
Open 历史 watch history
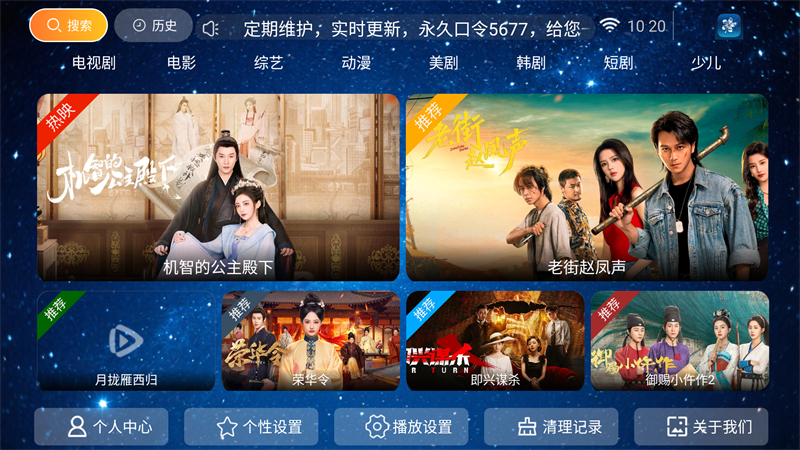(153, 25)
